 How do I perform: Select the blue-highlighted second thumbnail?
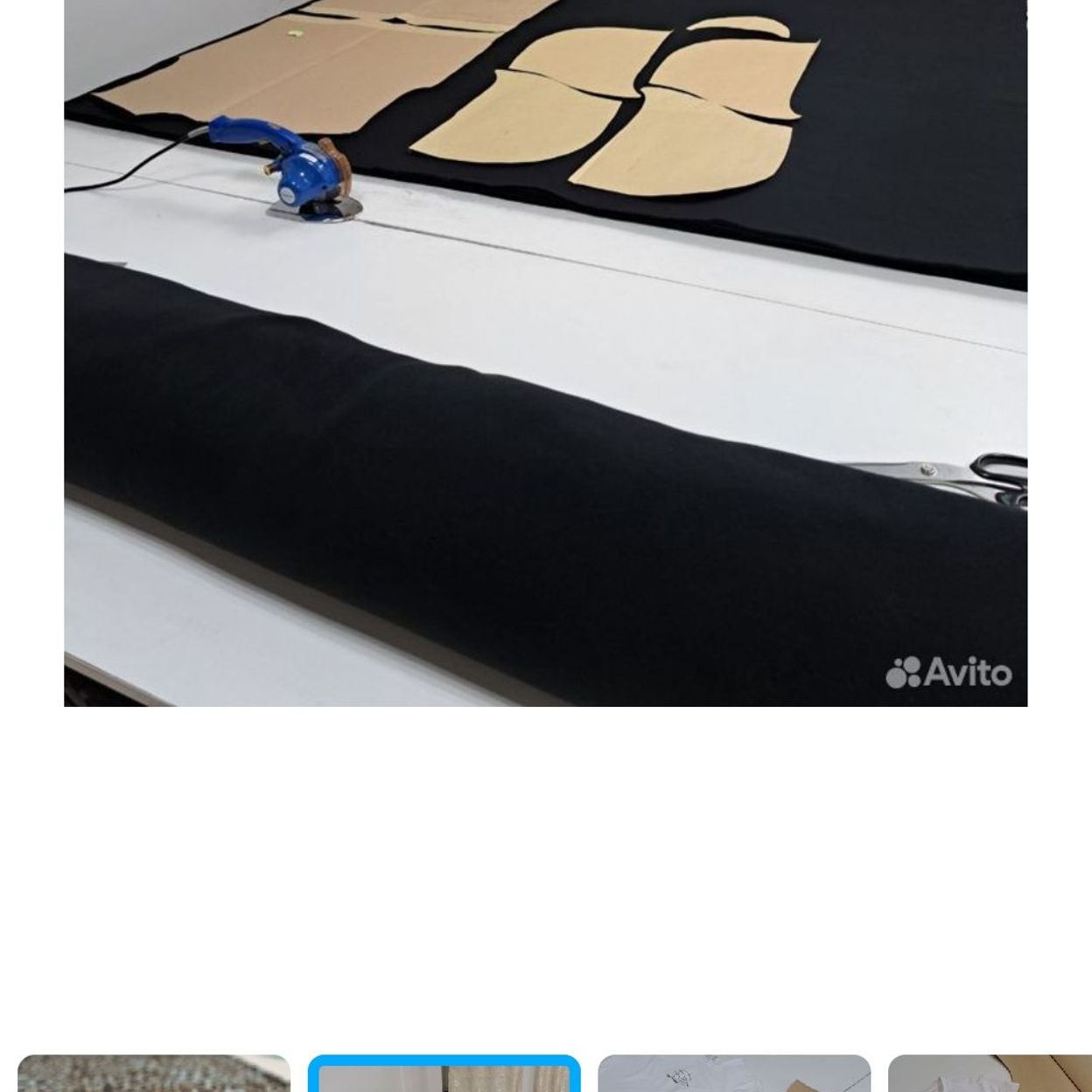click(x=444, y=1075)
